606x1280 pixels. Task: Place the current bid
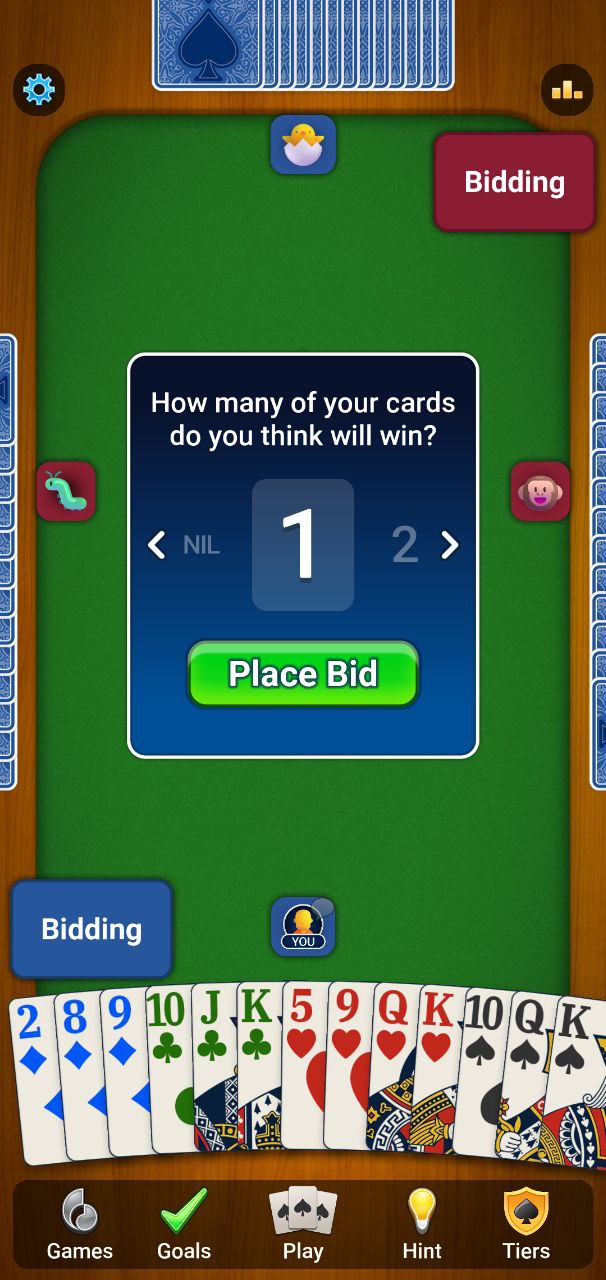[303, 674]
